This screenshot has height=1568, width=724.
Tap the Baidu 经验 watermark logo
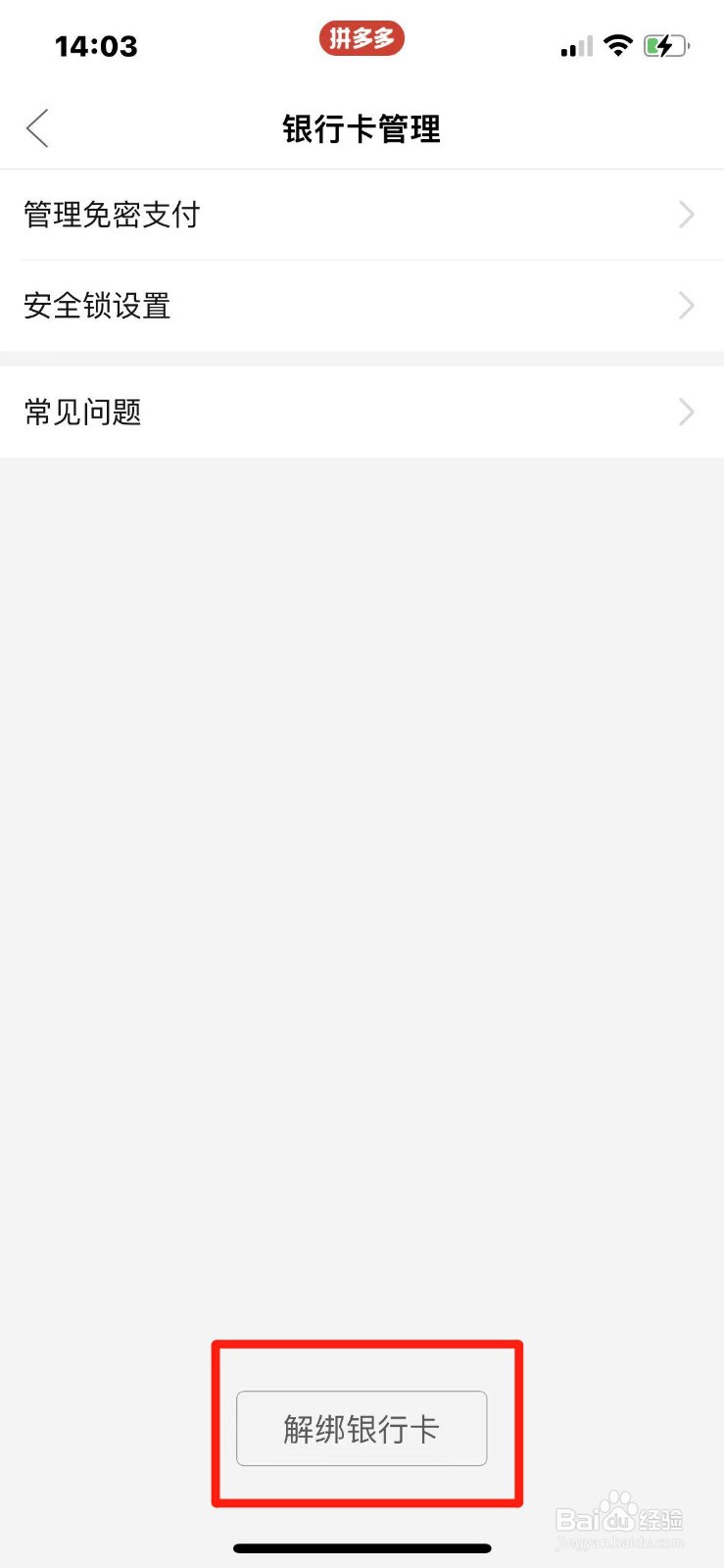tap(621, 1517)
